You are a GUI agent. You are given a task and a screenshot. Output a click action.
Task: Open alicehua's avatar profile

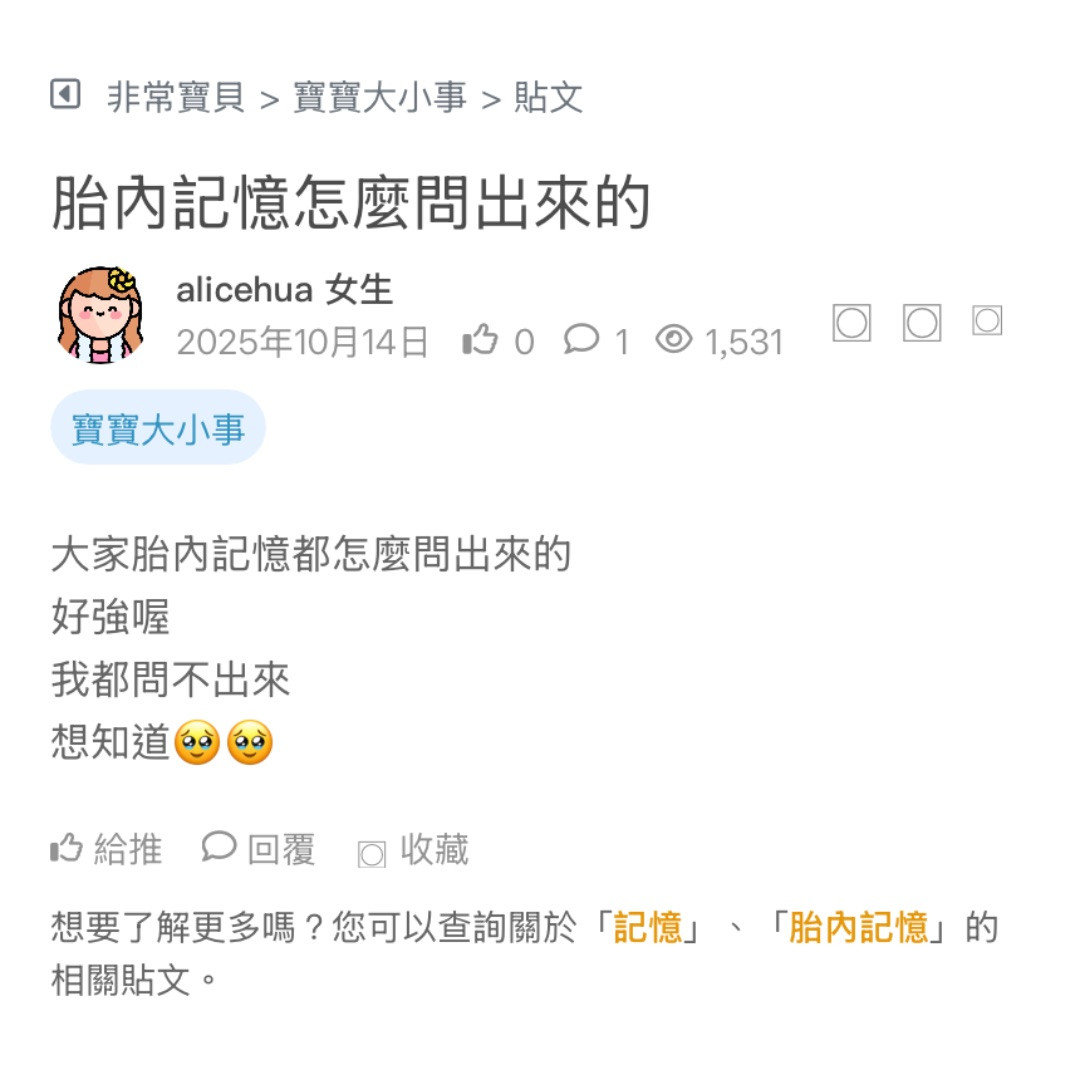pyautogui.click(x=100, y=315)
